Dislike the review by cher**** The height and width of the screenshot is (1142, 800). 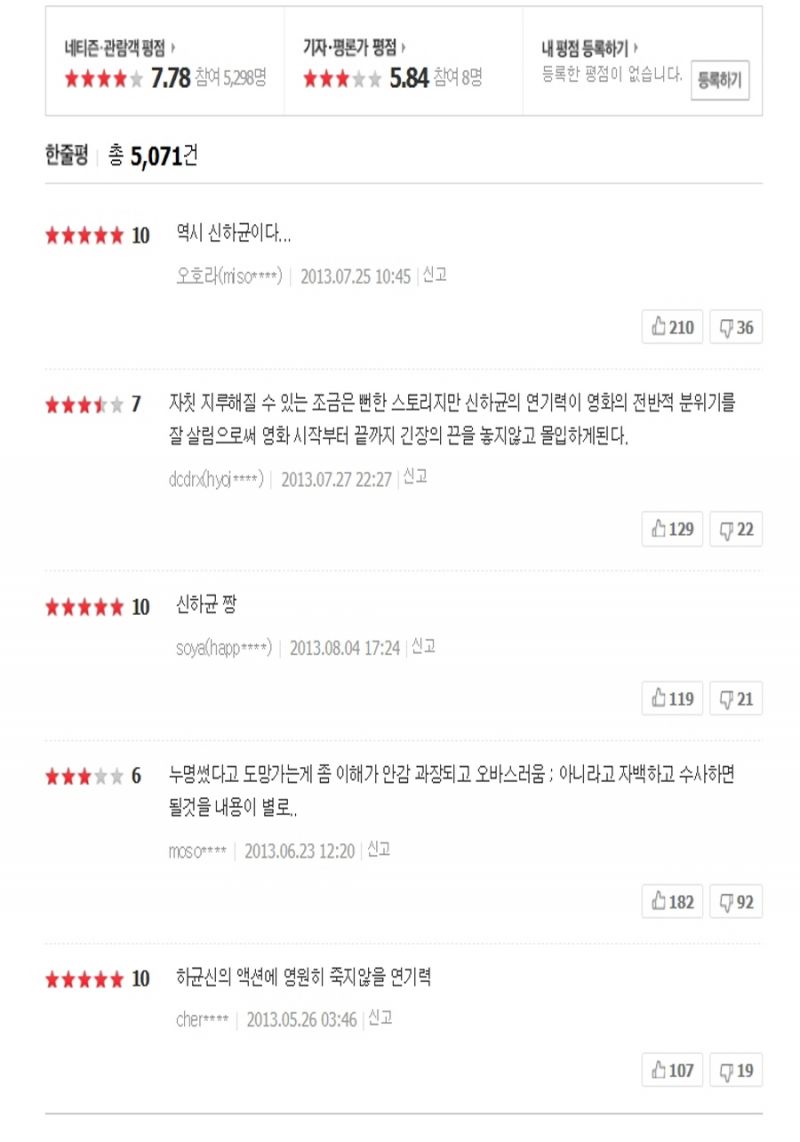736,1071
